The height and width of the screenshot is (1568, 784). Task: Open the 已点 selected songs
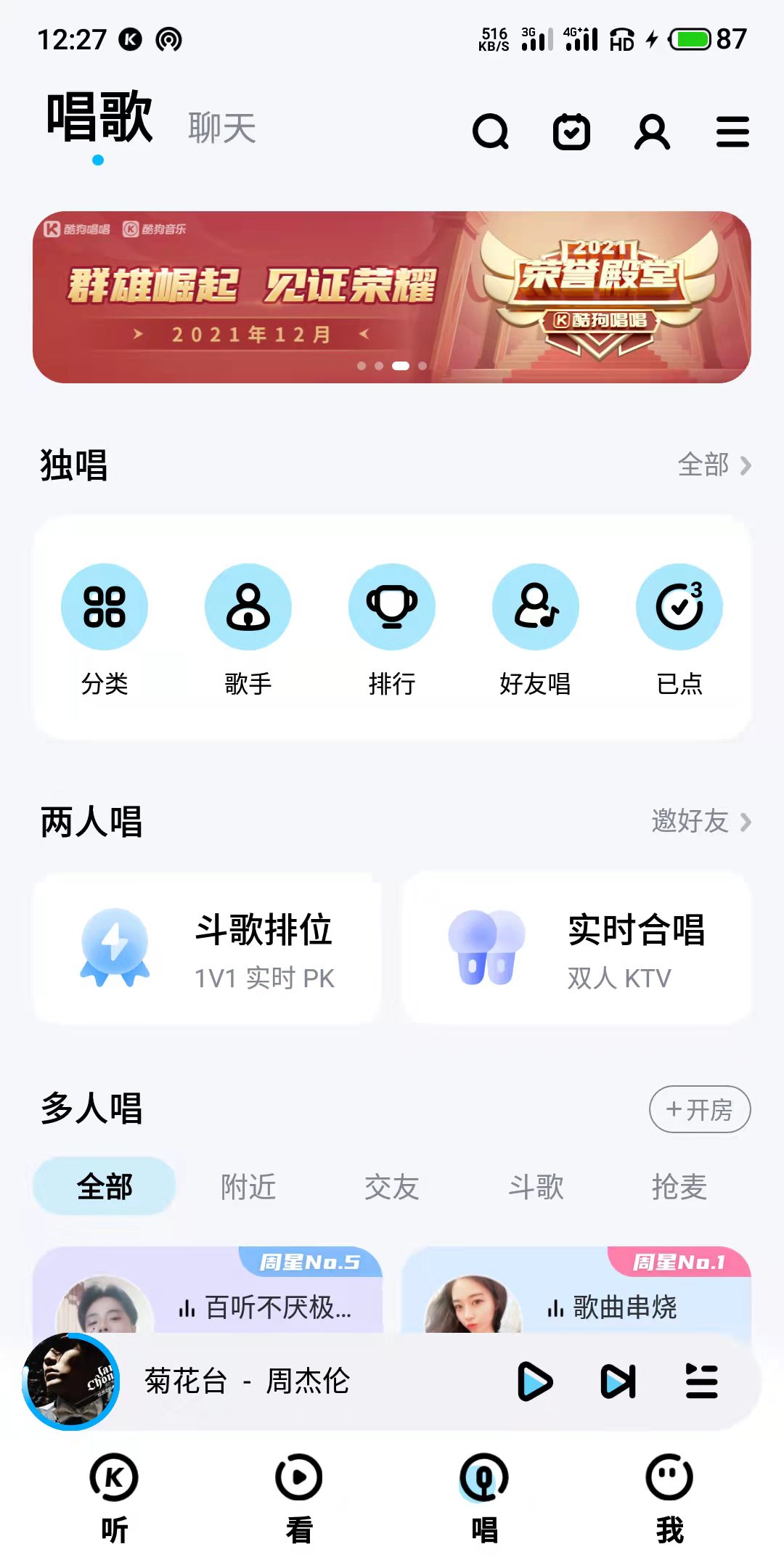click(x=679, y=629)
